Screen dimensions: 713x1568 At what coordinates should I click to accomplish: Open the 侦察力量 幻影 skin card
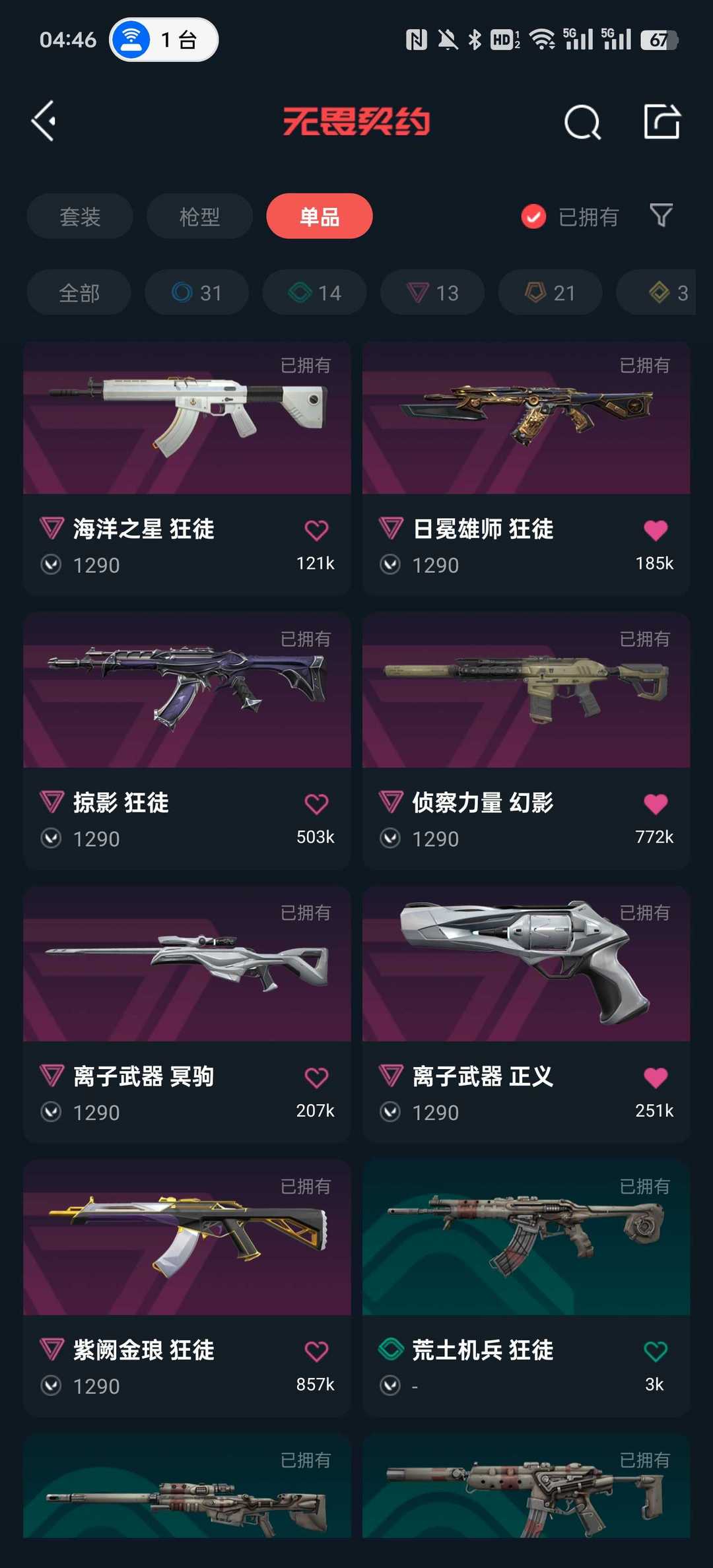point(526,742)
